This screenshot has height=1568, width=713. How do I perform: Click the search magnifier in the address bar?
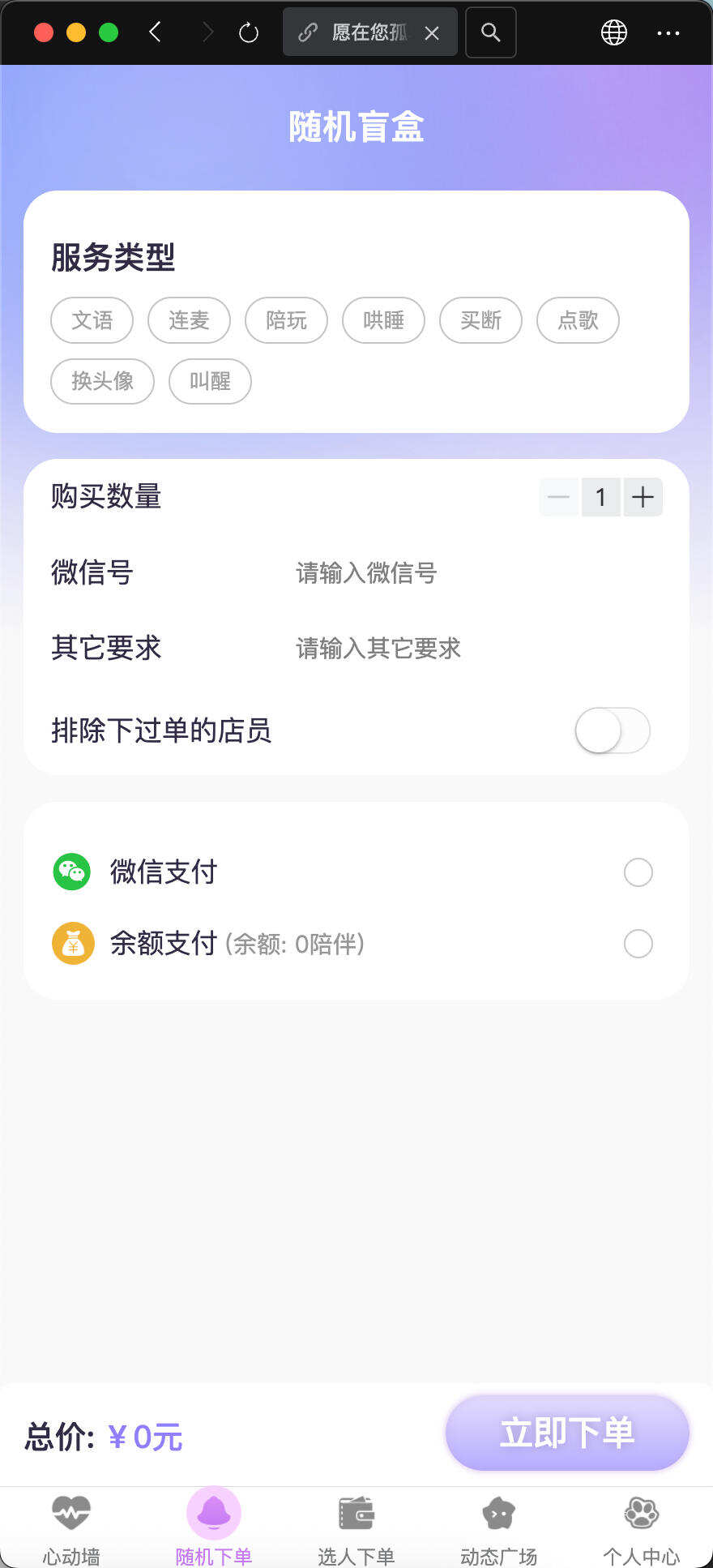point(490,32)
